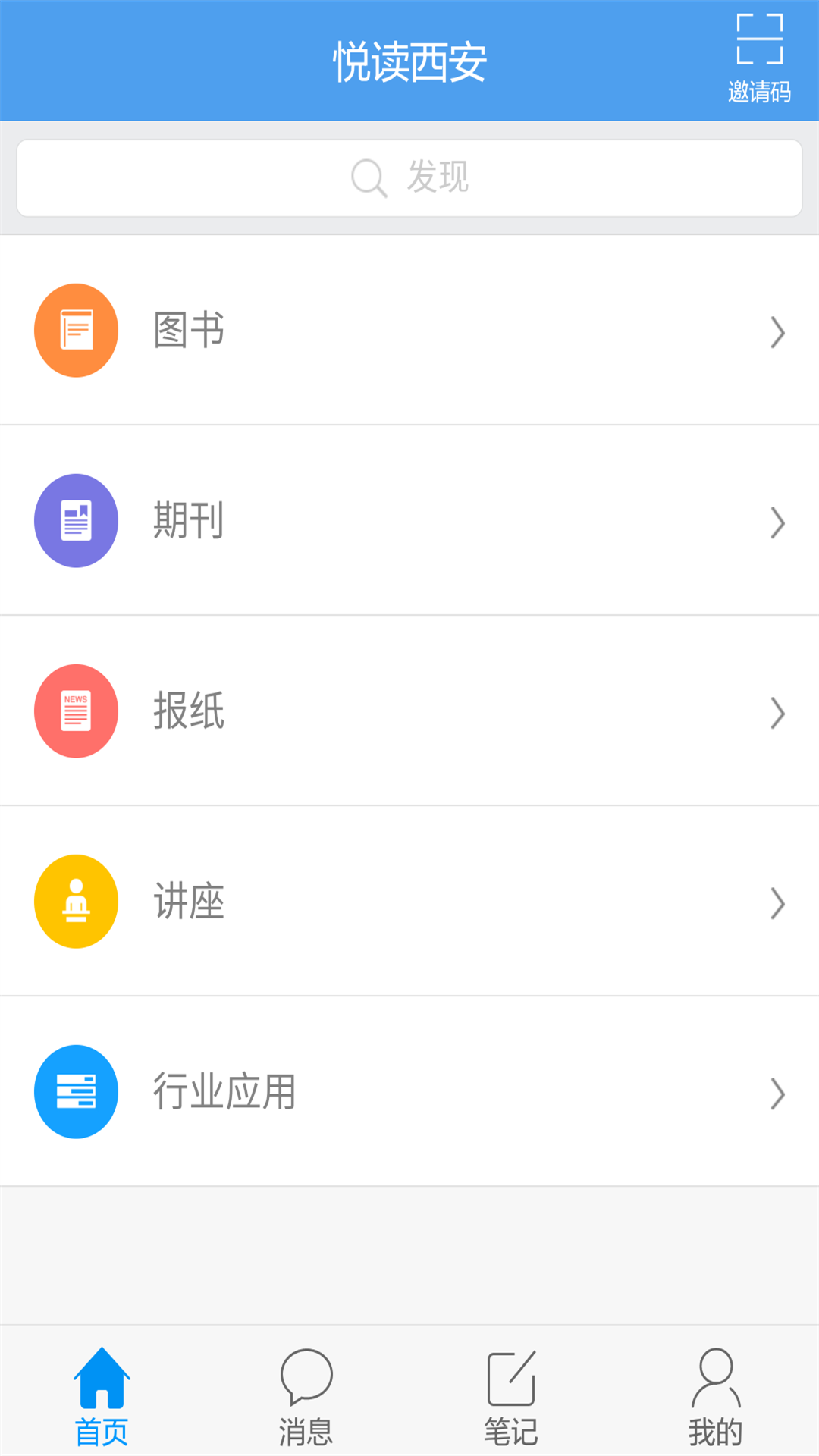Switch to the 笔记 notes tab
The width and height of the screenshot is (819, 1456).
click(511, 1395)
